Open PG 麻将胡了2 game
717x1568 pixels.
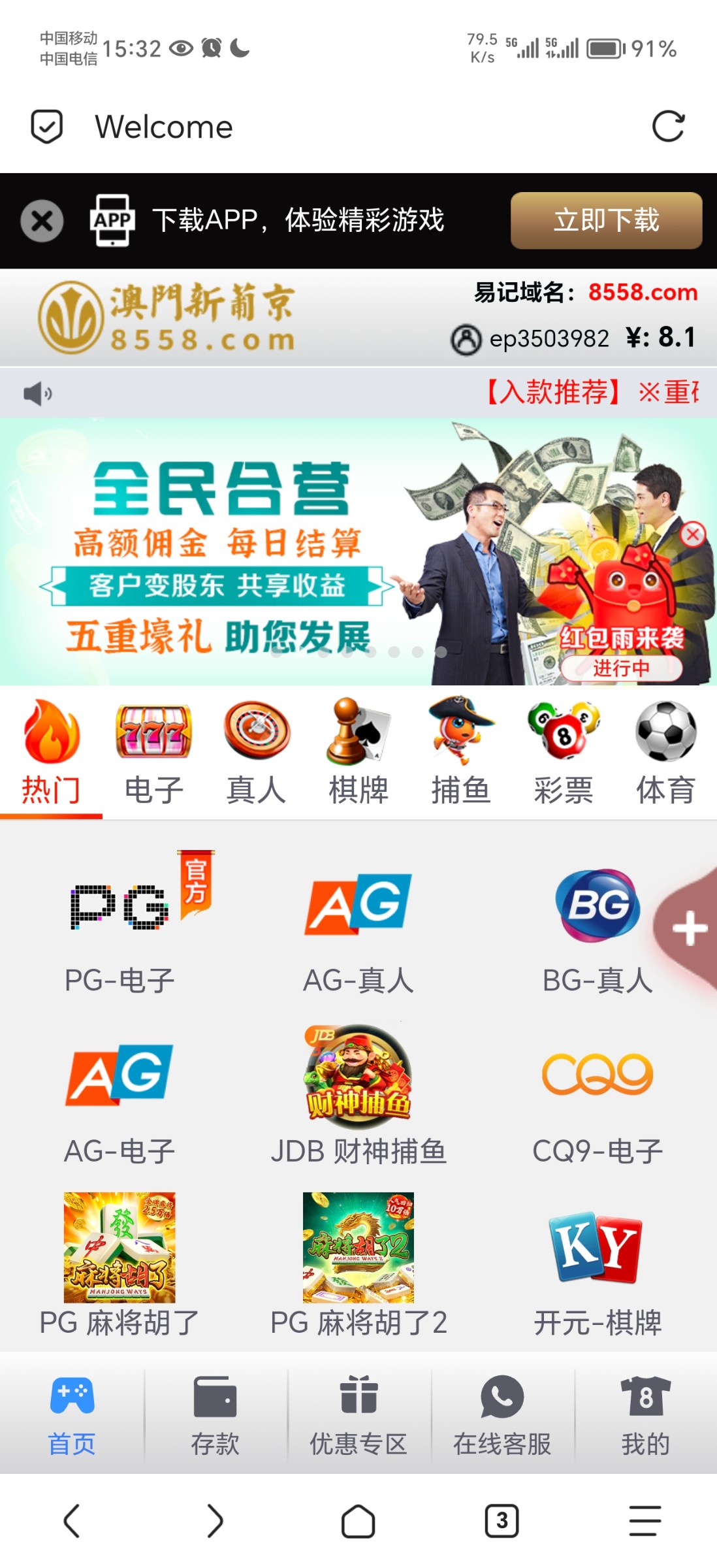tap(358, 1264)
